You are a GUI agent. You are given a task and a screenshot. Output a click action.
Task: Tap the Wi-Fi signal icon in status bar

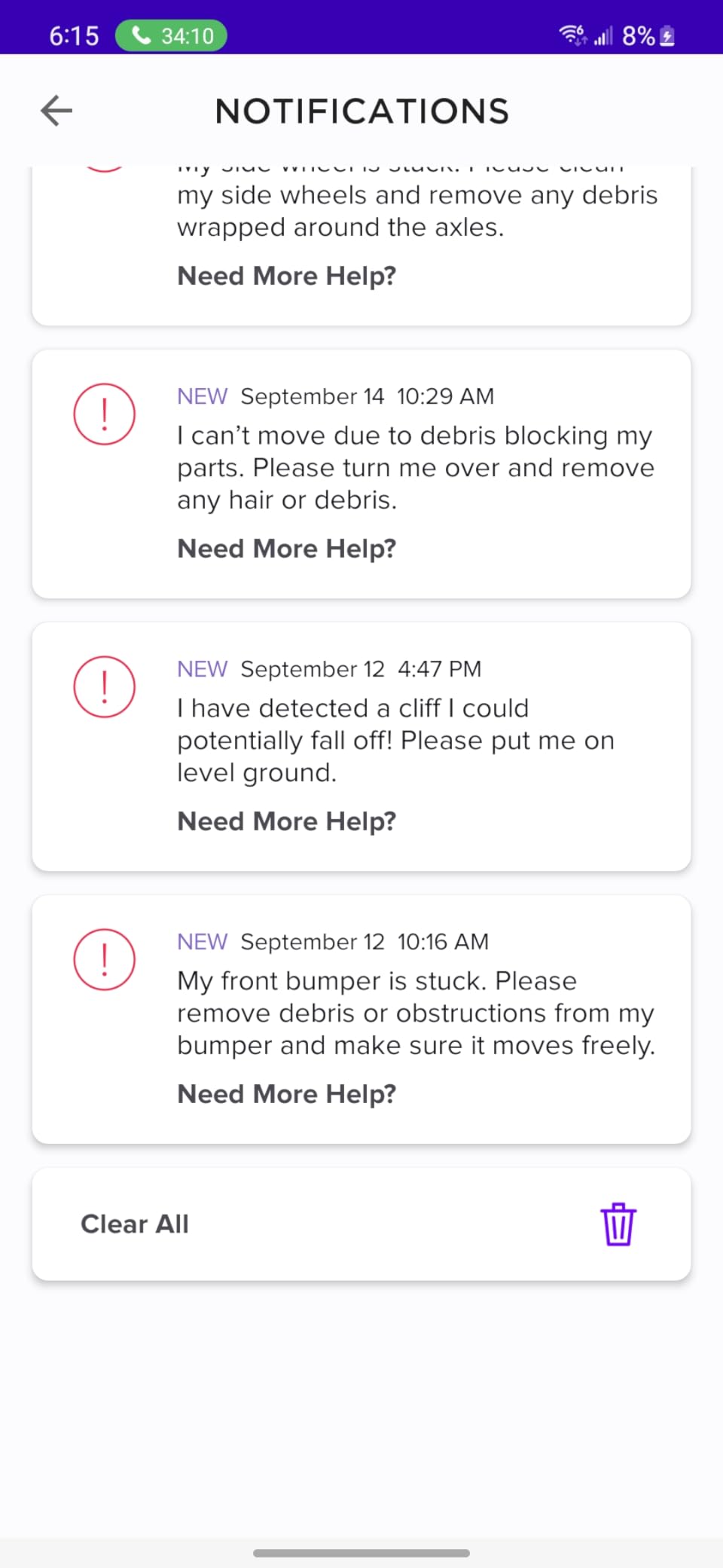570,34
